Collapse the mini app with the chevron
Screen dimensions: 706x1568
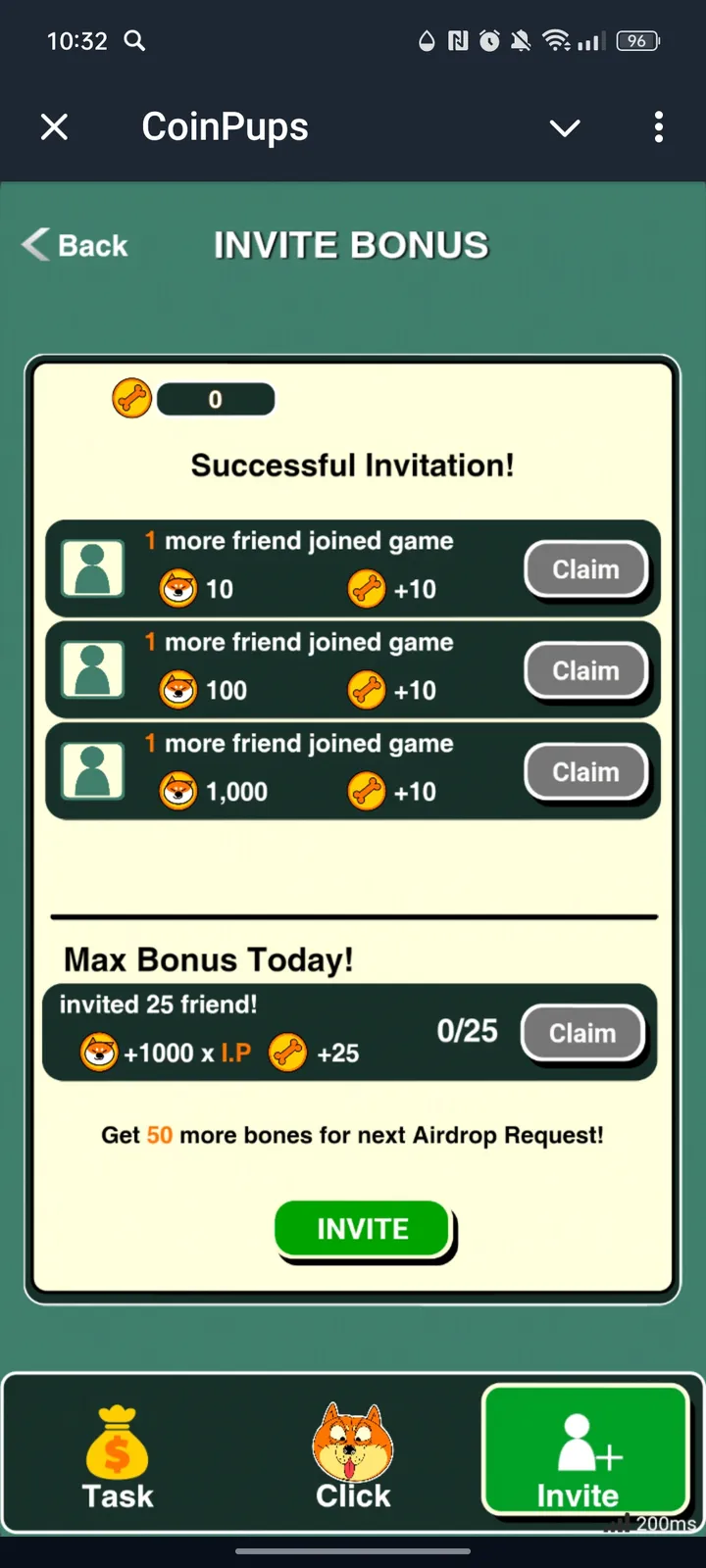(x=565, y=127)
